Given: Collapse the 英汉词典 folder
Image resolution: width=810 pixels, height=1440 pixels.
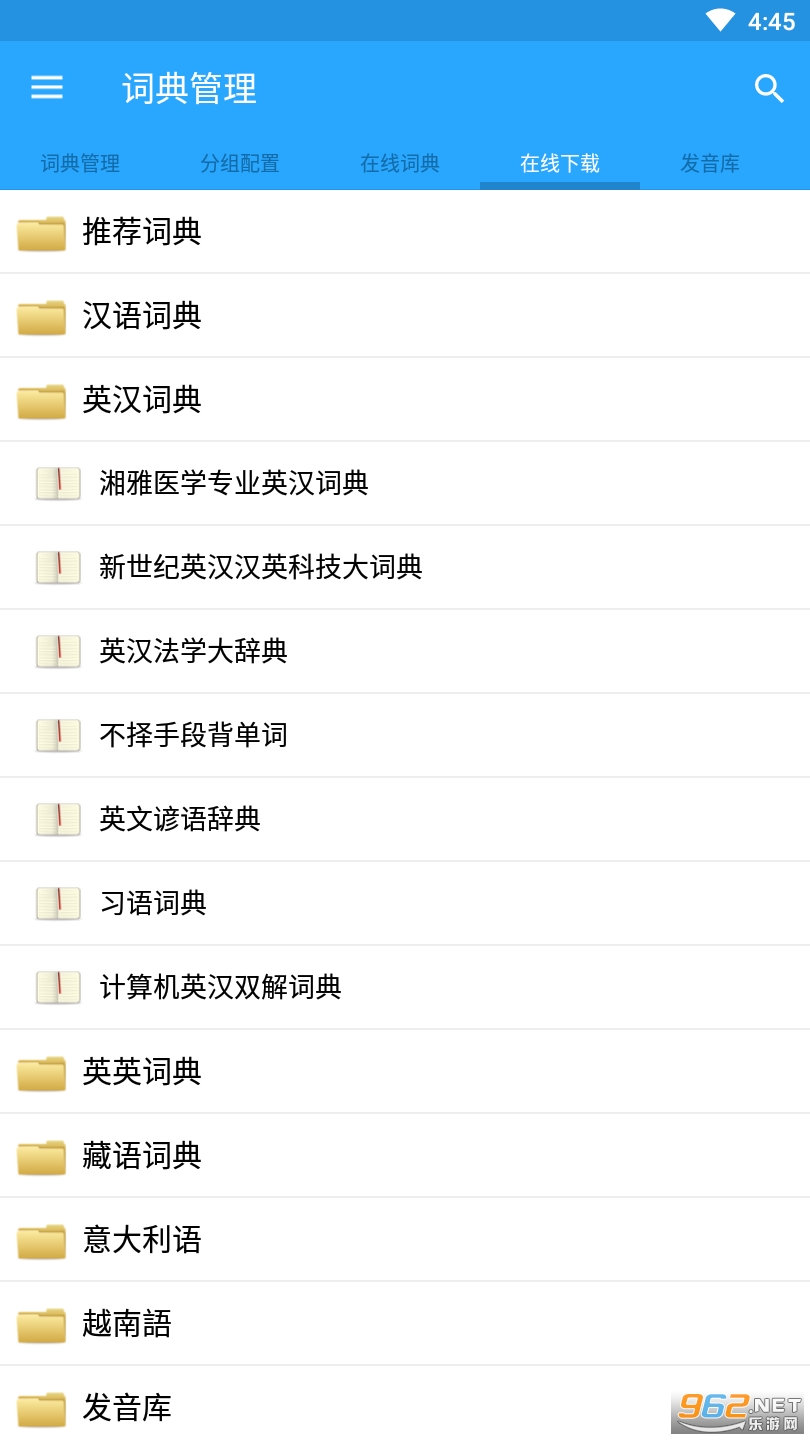Looking at the screenshot, I should pyautogui.click(x=142, y=400).
